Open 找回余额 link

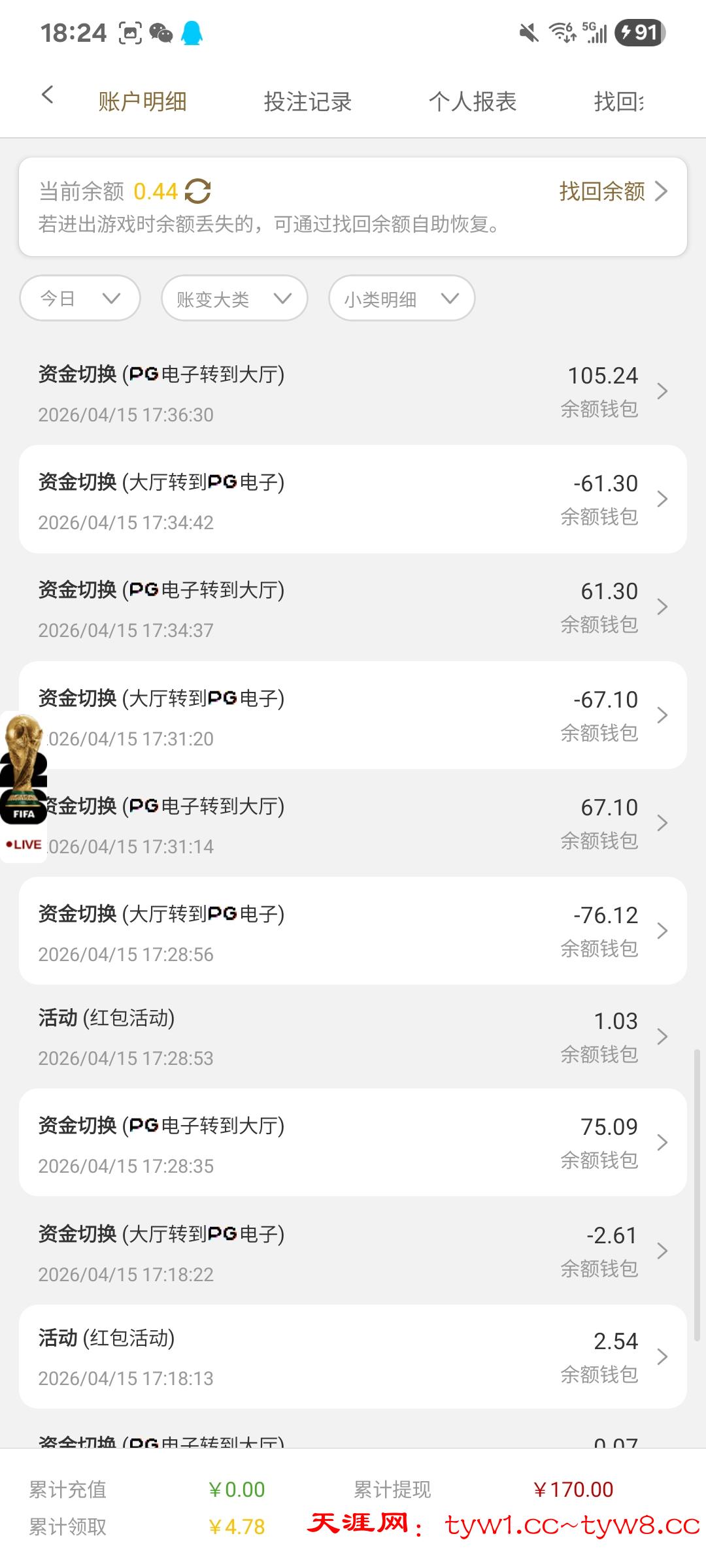(613, 191)
